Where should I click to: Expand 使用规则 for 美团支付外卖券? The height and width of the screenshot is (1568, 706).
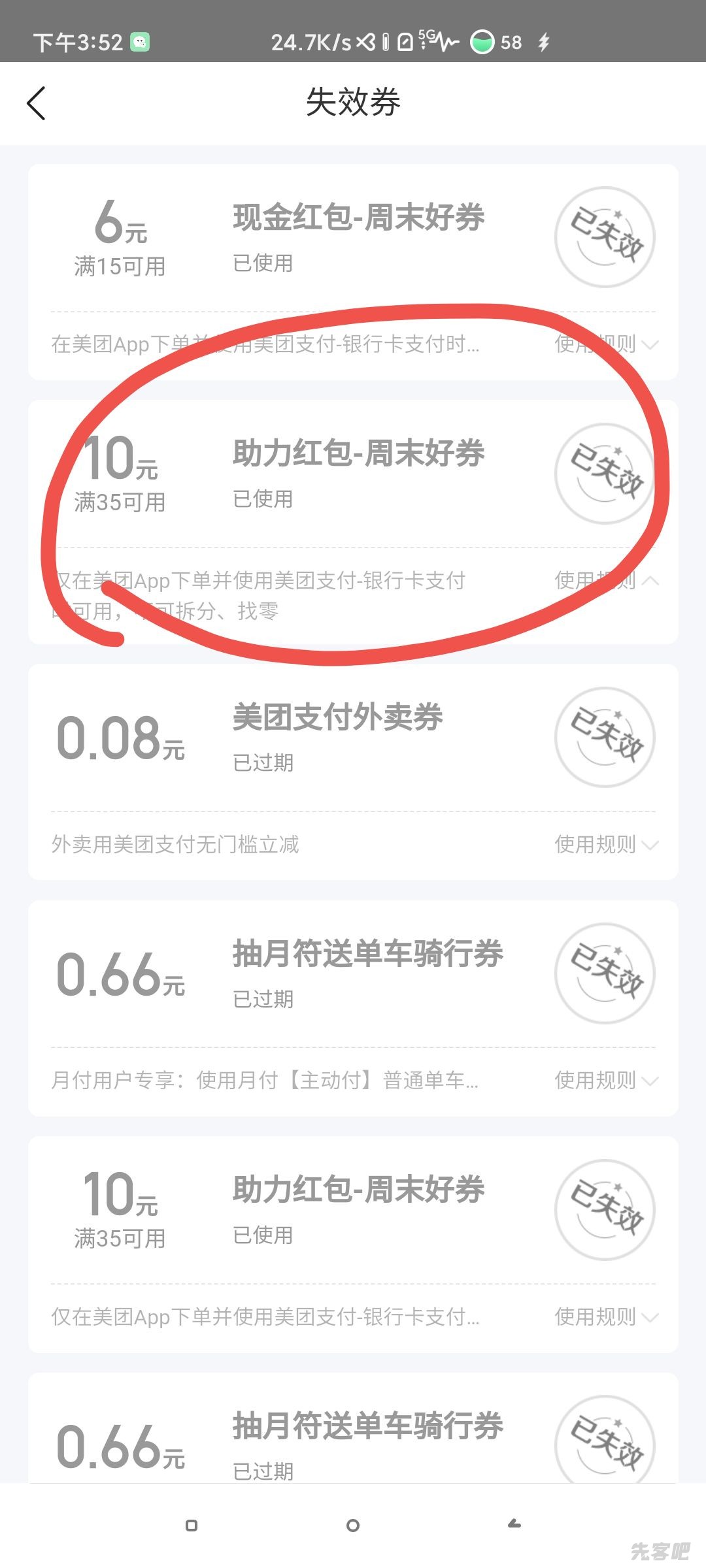click(x=606, y=844)
